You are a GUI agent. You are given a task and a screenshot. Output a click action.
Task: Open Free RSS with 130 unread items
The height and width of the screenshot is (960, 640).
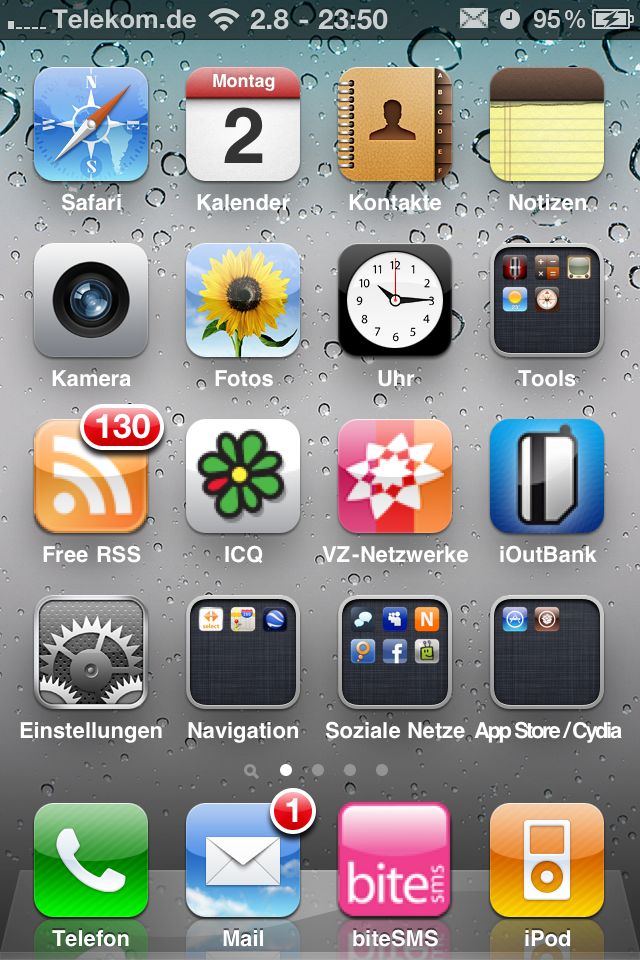[x=91, y=476]
